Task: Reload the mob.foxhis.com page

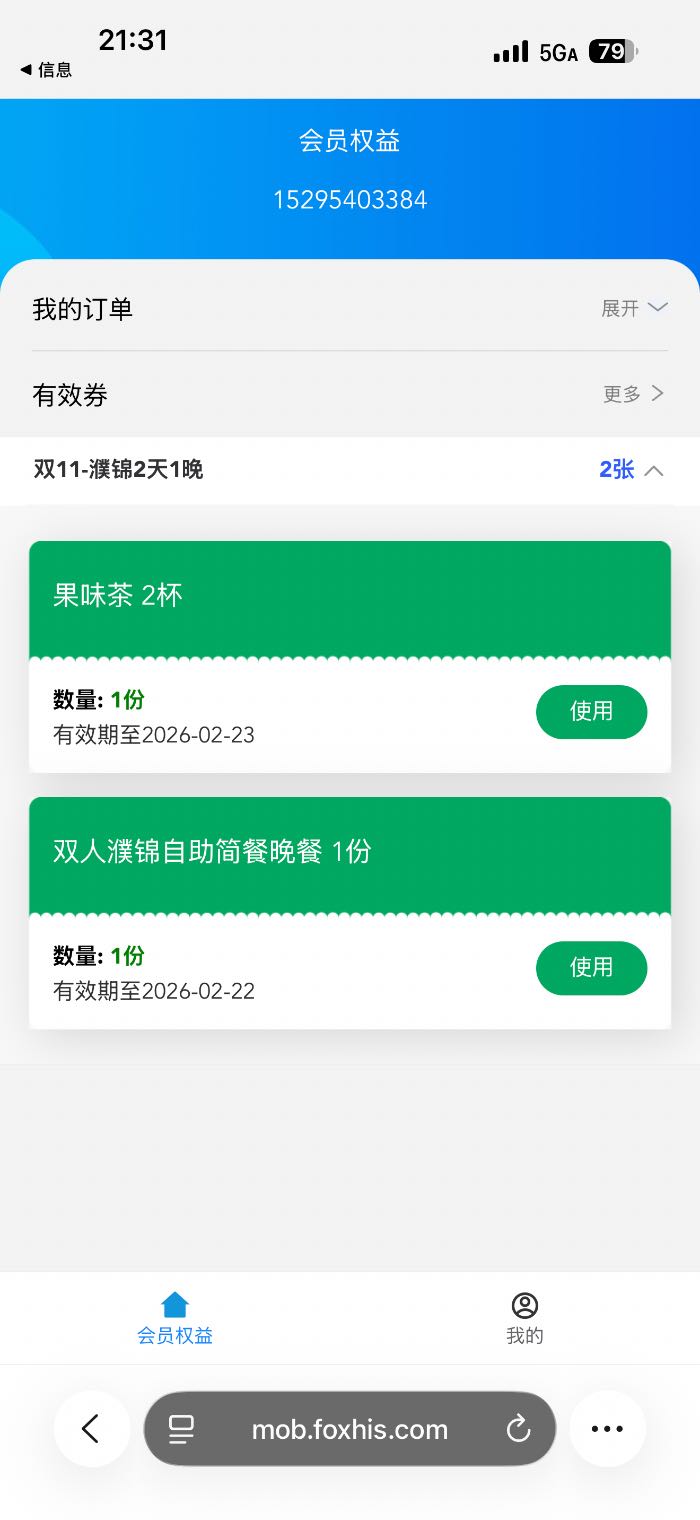Action: [x=518, y=1430]
